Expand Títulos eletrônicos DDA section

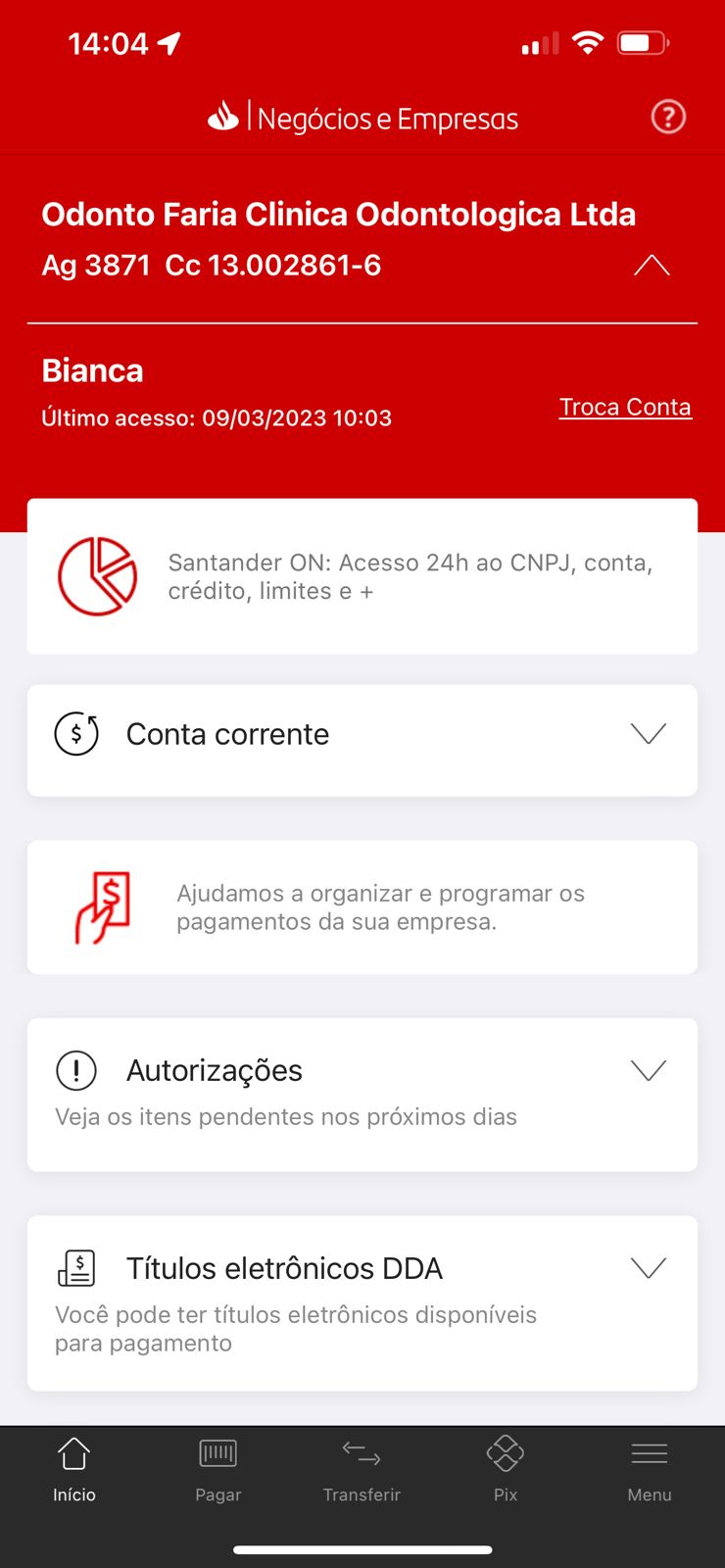pos(648,1268)
